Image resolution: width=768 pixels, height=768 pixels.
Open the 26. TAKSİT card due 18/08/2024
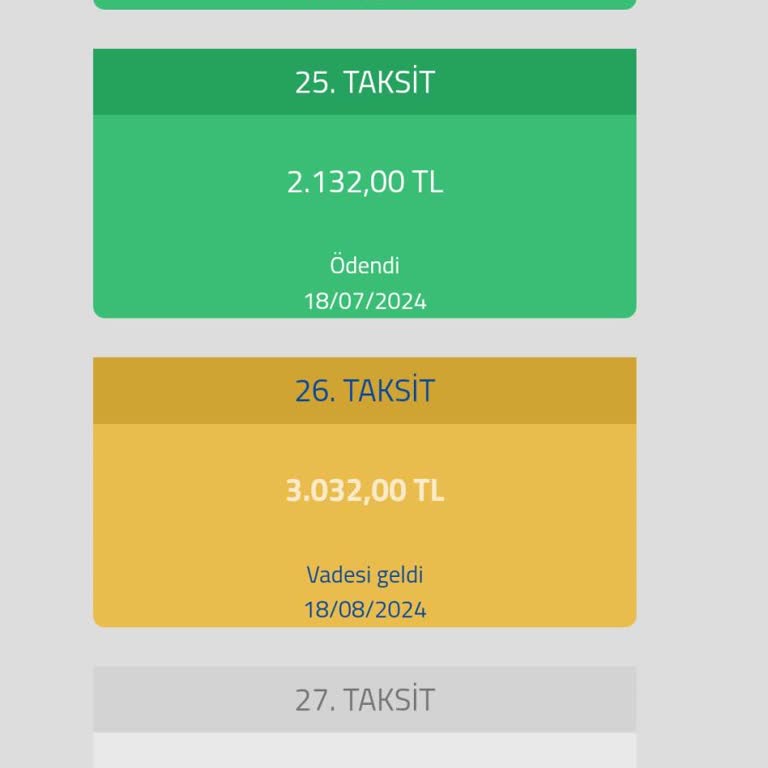pos(364,491)
